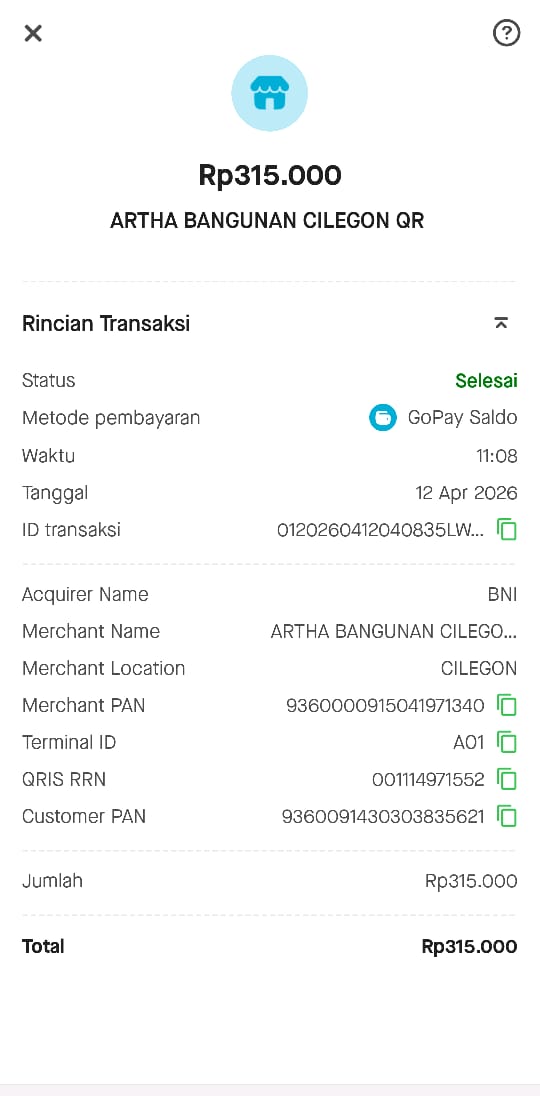540x1096 pixels.
Task: Copy the QRIS RRN number
Action: 507,779
